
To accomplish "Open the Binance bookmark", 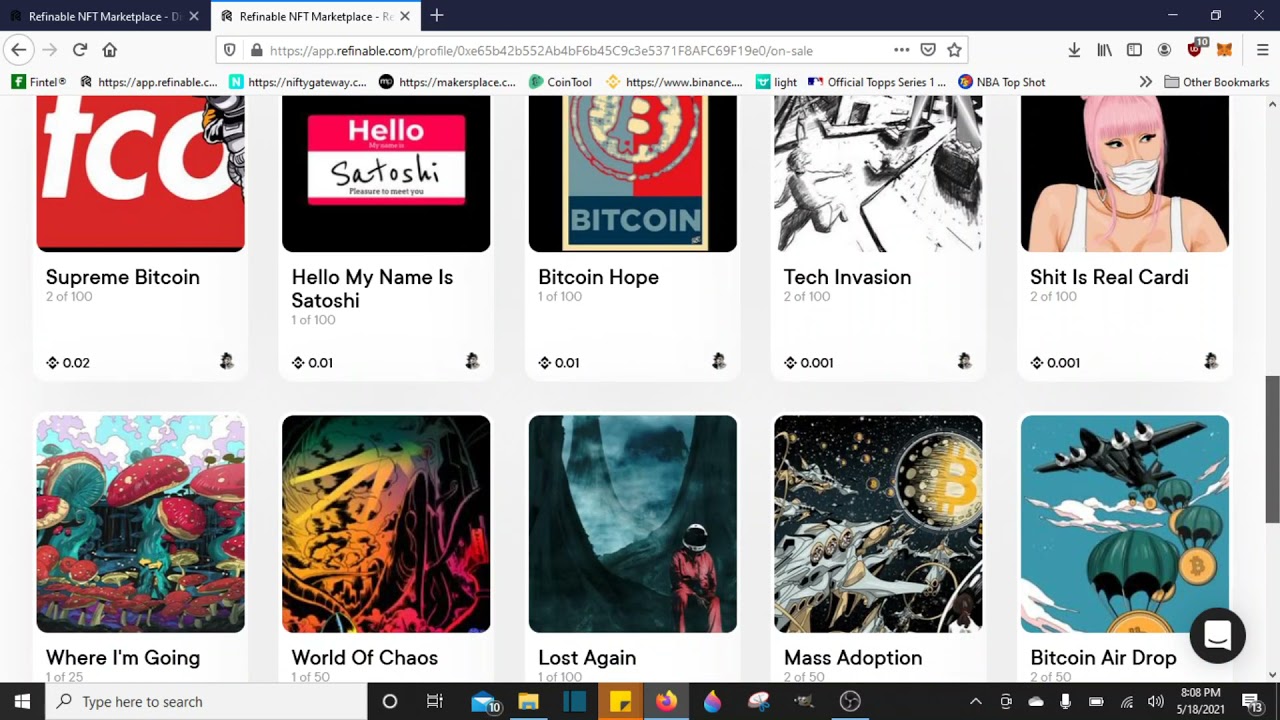I will click(x=674, y=82).
